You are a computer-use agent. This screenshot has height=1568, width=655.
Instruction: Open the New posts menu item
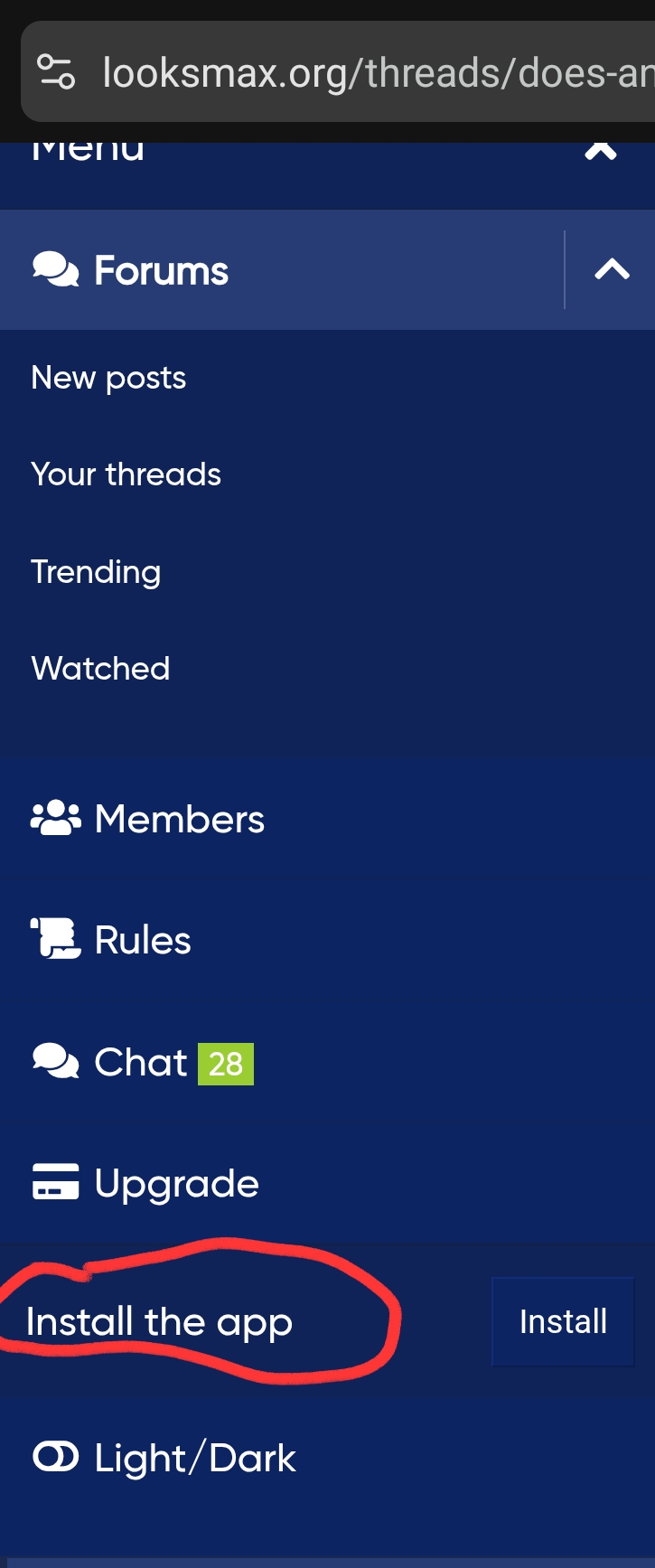coord(108,378)
